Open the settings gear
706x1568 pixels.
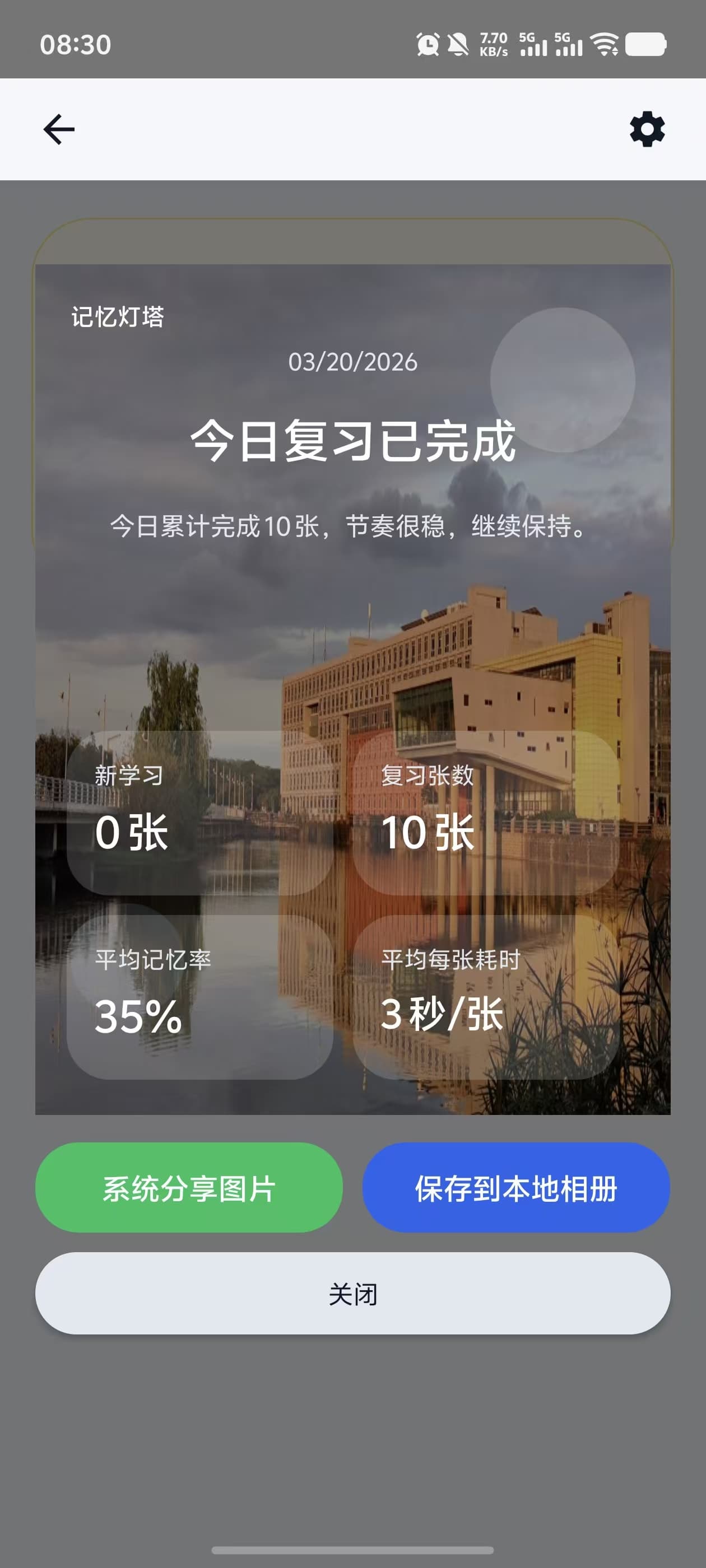click(647, 129)
